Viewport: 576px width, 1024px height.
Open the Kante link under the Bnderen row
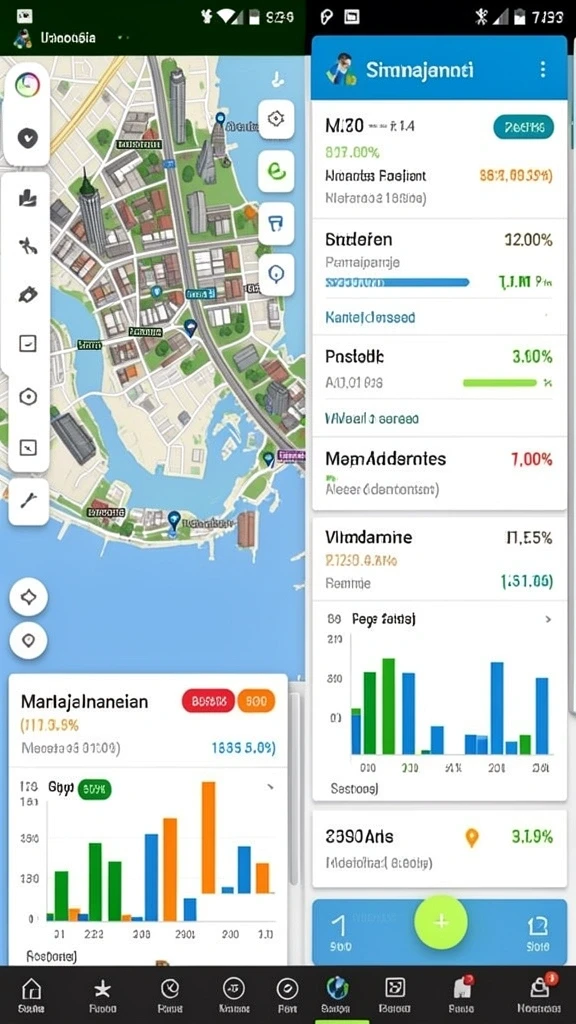pos(370,317)
